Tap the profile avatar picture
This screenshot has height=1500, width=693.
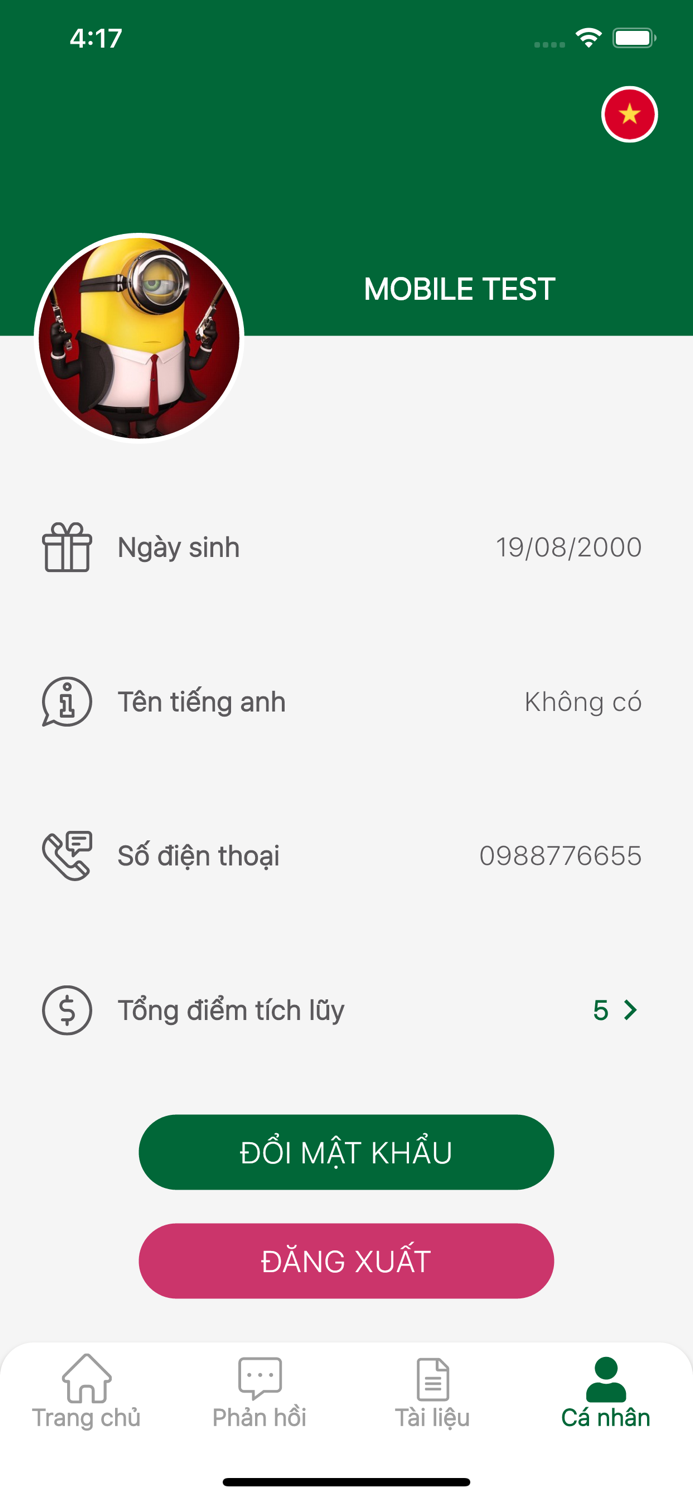pos(139,338)
